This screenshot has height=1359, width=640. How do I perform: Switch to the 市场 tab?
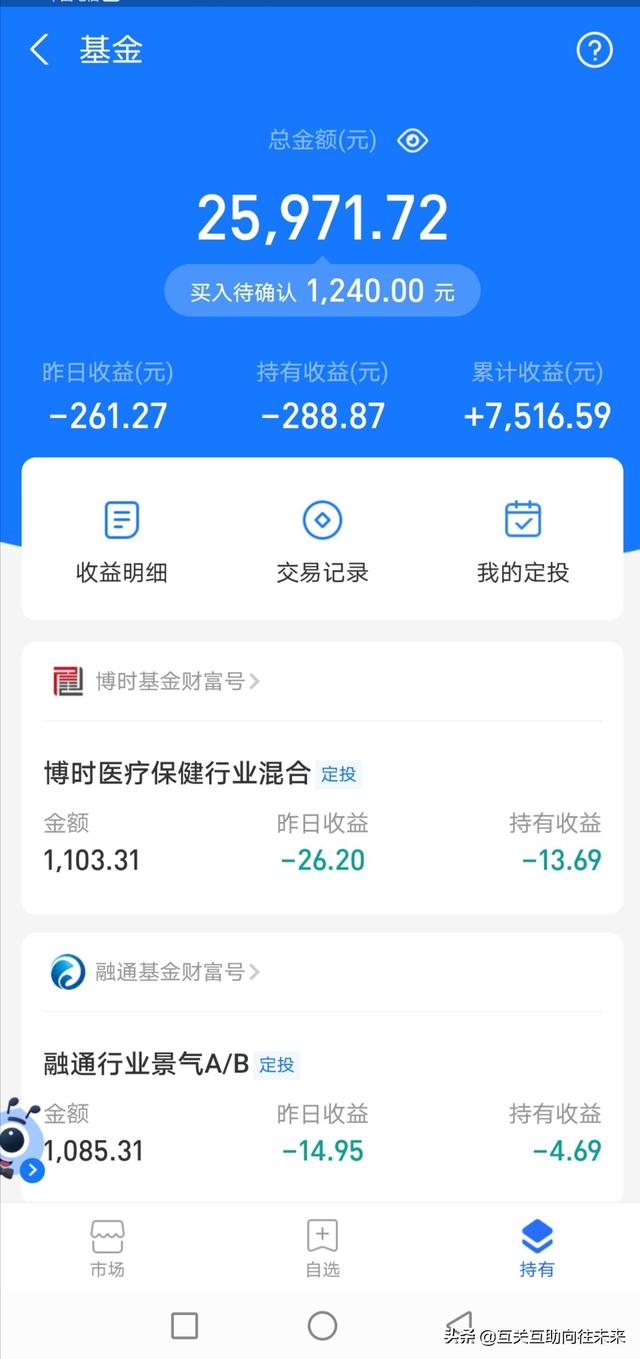[107, 1248]
